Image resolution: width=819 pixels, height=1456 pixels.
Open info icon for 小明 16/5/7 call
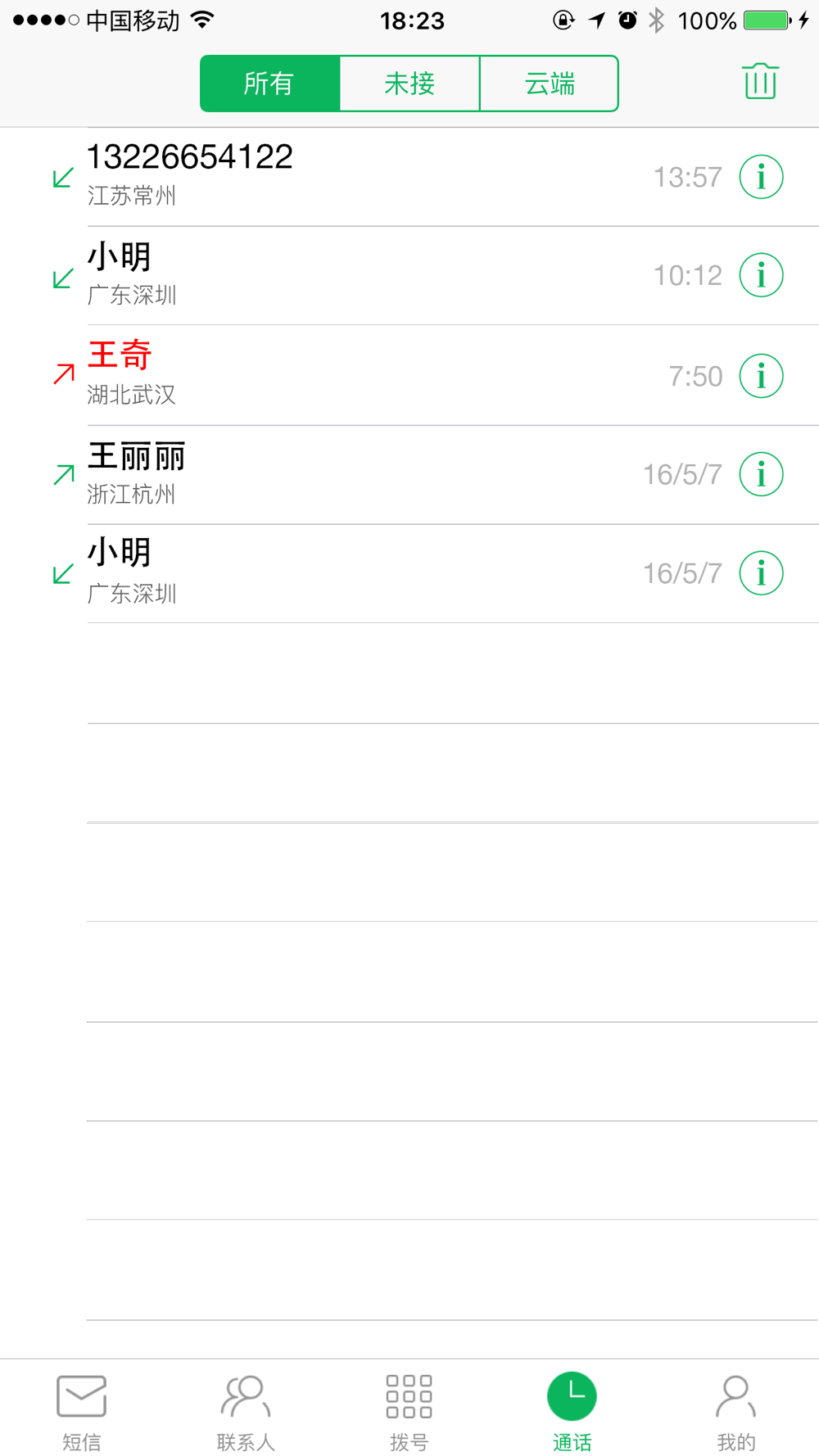(761, 573)
